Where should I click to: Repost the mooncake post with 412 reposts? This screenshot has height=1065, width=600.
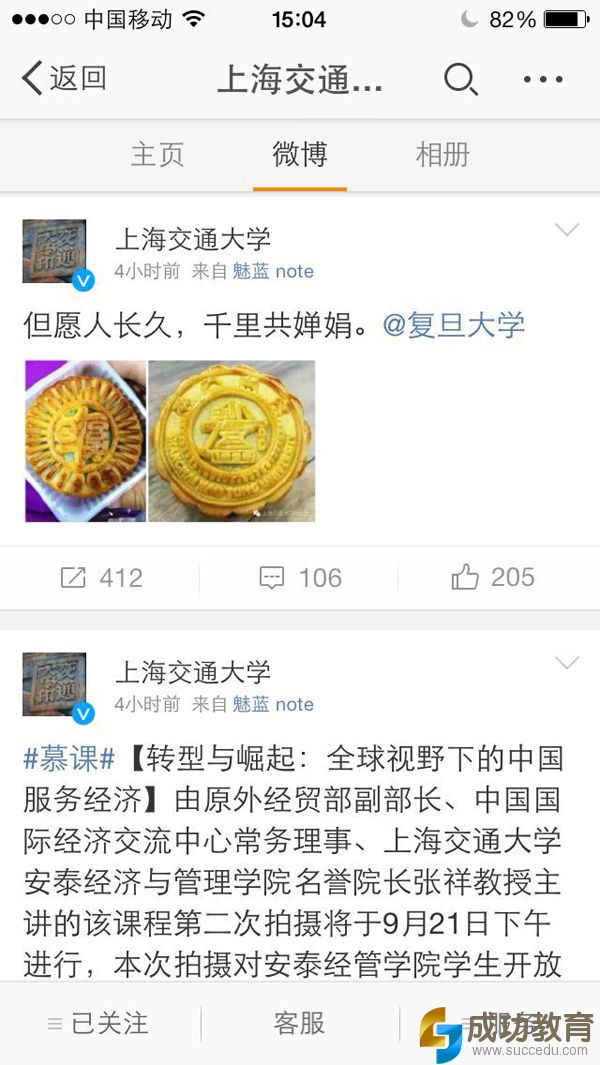[x=100, y=577]
